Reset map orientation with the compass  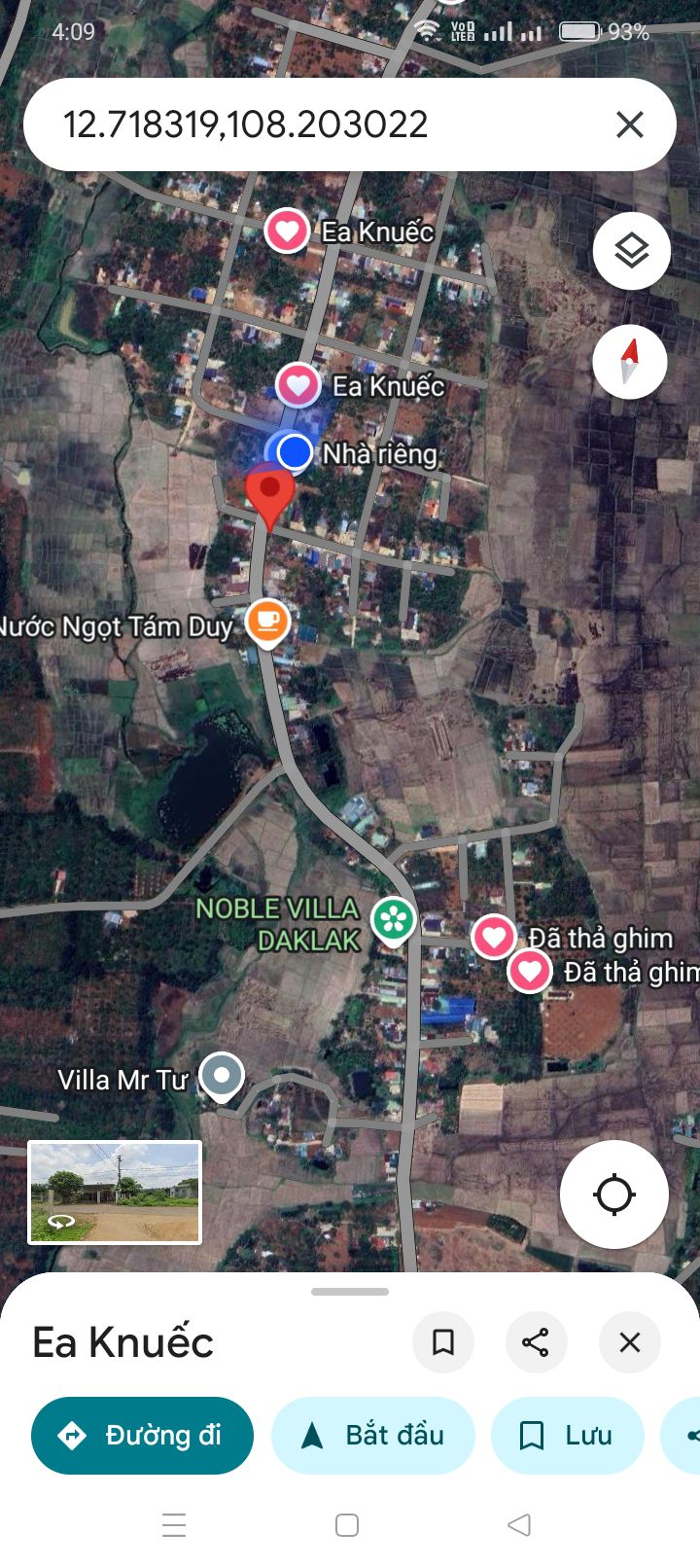tap(629, 362)
